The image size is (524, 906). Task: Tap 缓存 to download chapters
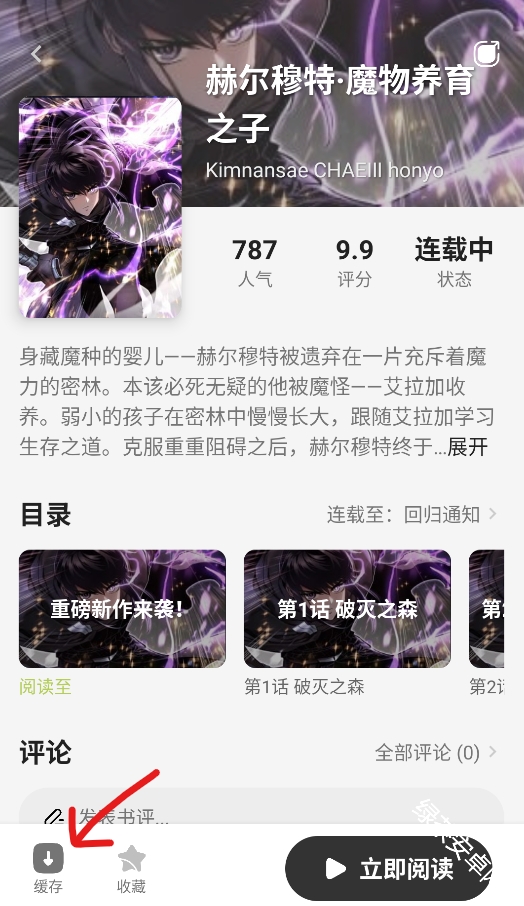point(49,868)
